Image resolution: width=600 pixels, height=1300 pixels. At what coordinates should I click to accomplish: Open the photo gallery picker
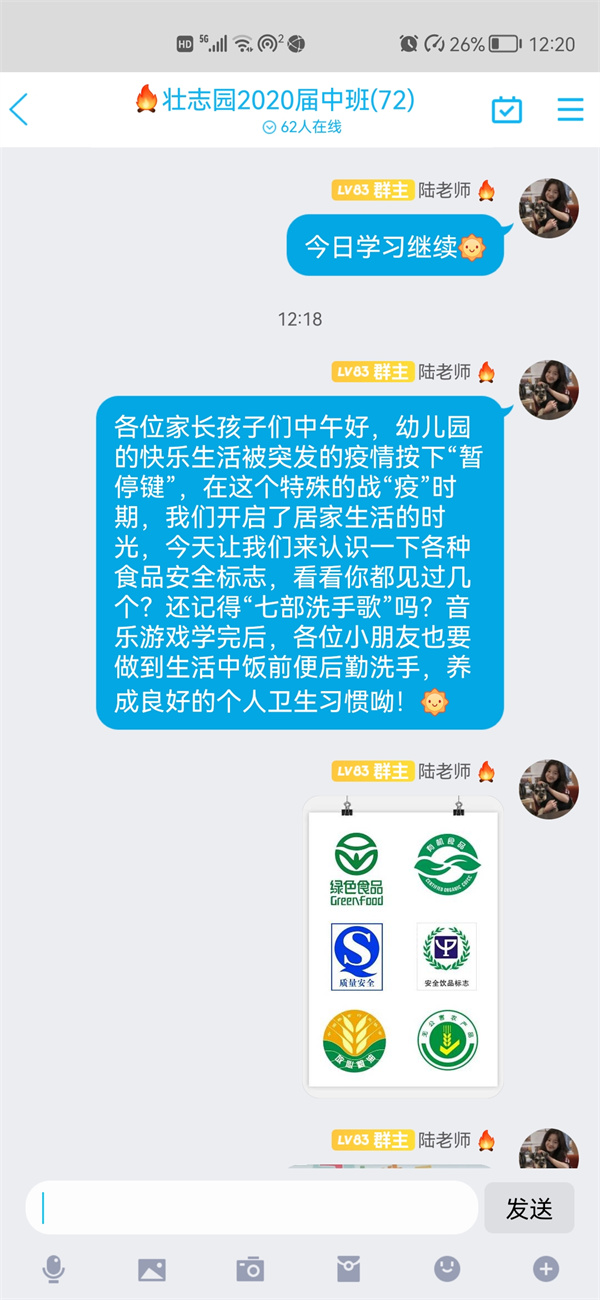(x=152, y=1269)
